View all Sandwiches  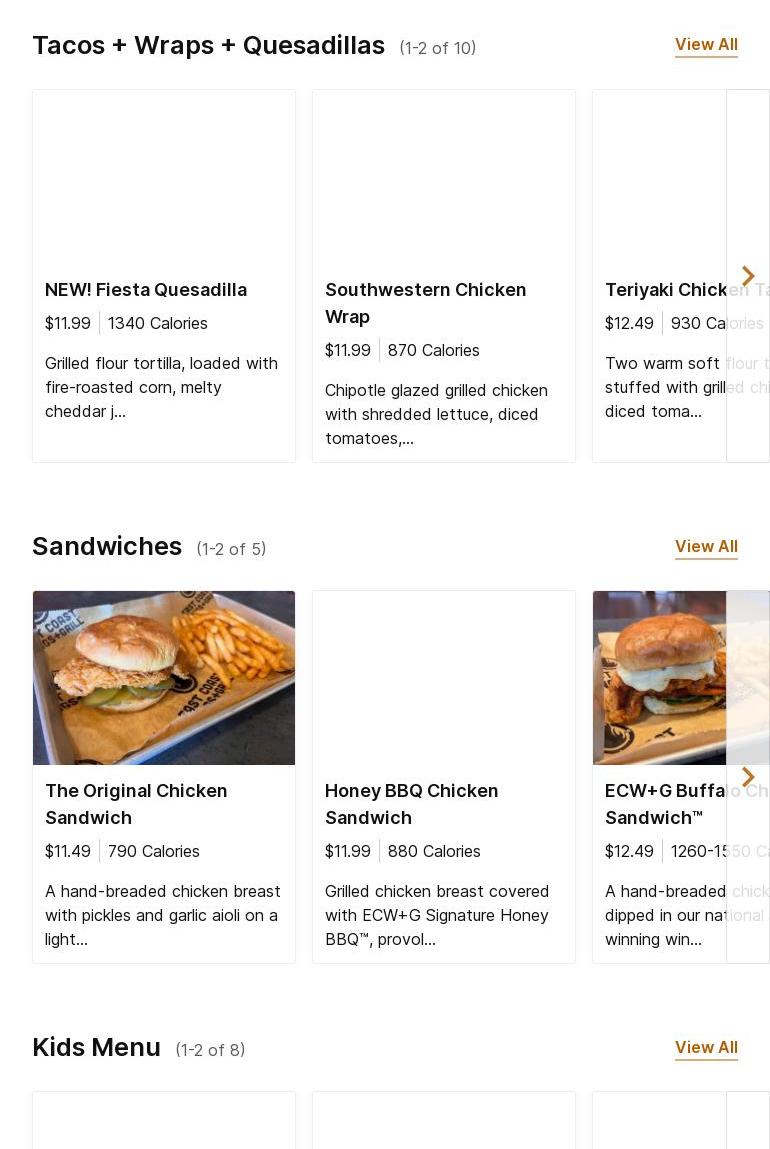coord(706,547)
